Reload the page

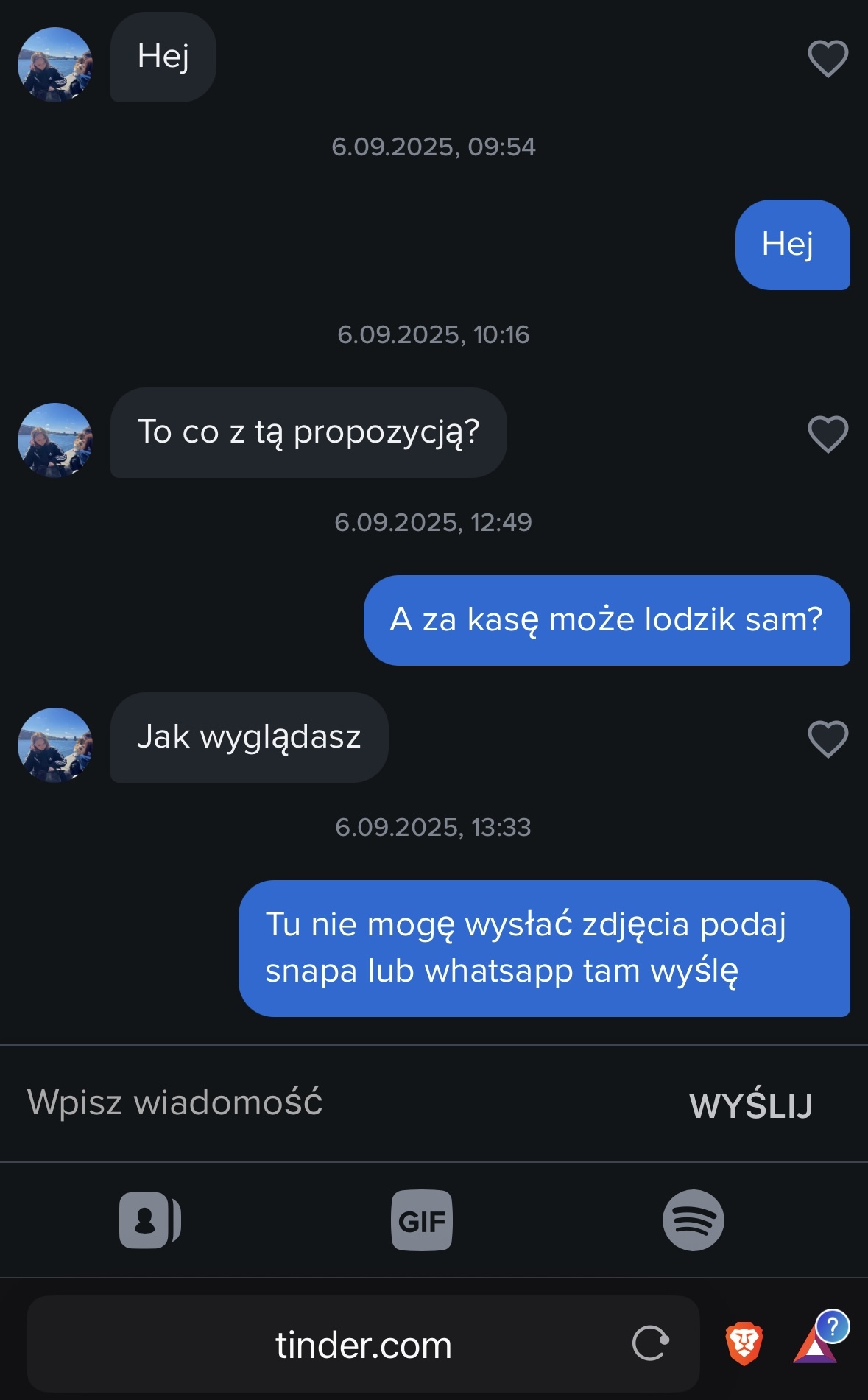coord(650,1343)
